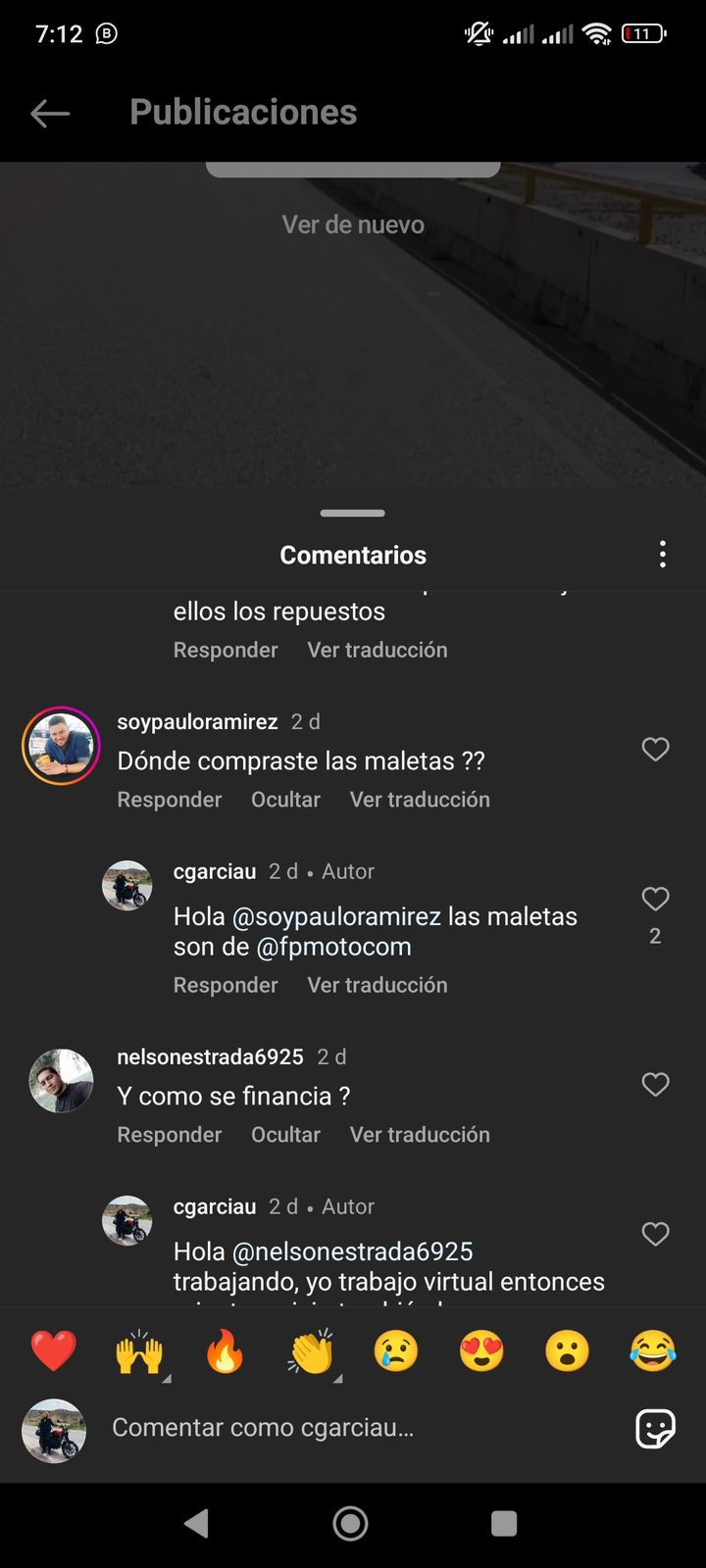
Task: Like nelsonestrada6925's comment
Action: [x=655, y=1085]
